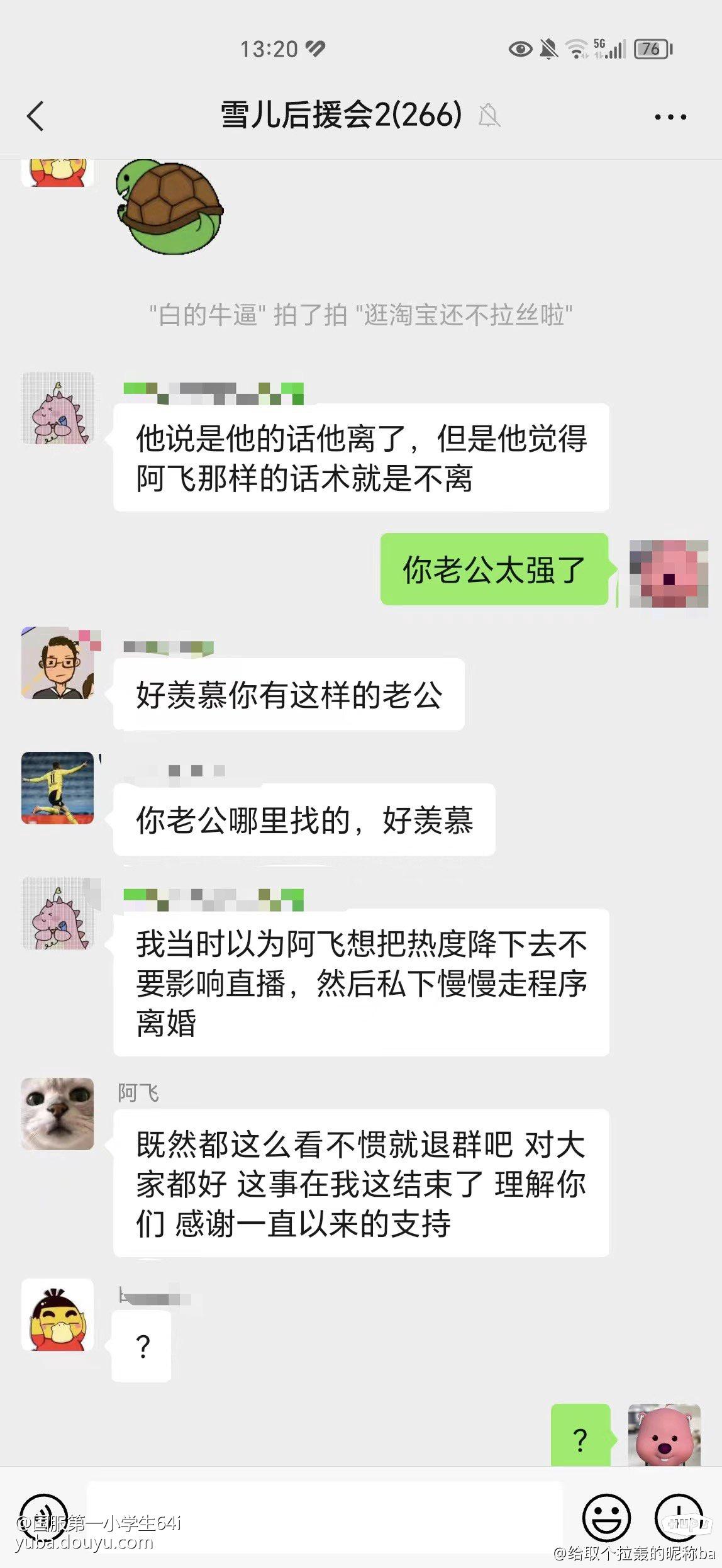Image resolution: width=722 pixels, height=1568 pixels.
Task: Go back to the chat list
Action: (x=36, y=116)
